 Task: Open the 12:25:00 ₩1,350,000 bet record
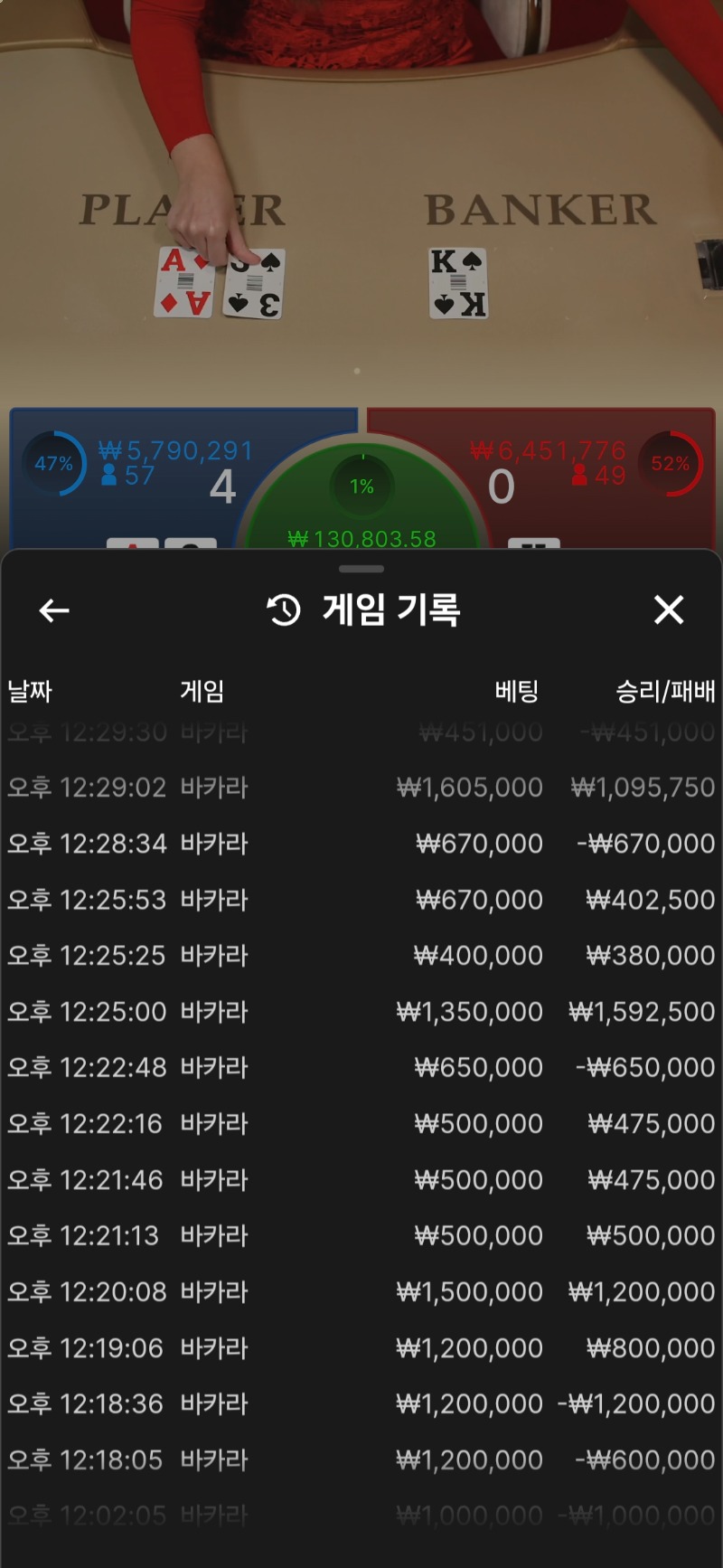(361, 1012)
